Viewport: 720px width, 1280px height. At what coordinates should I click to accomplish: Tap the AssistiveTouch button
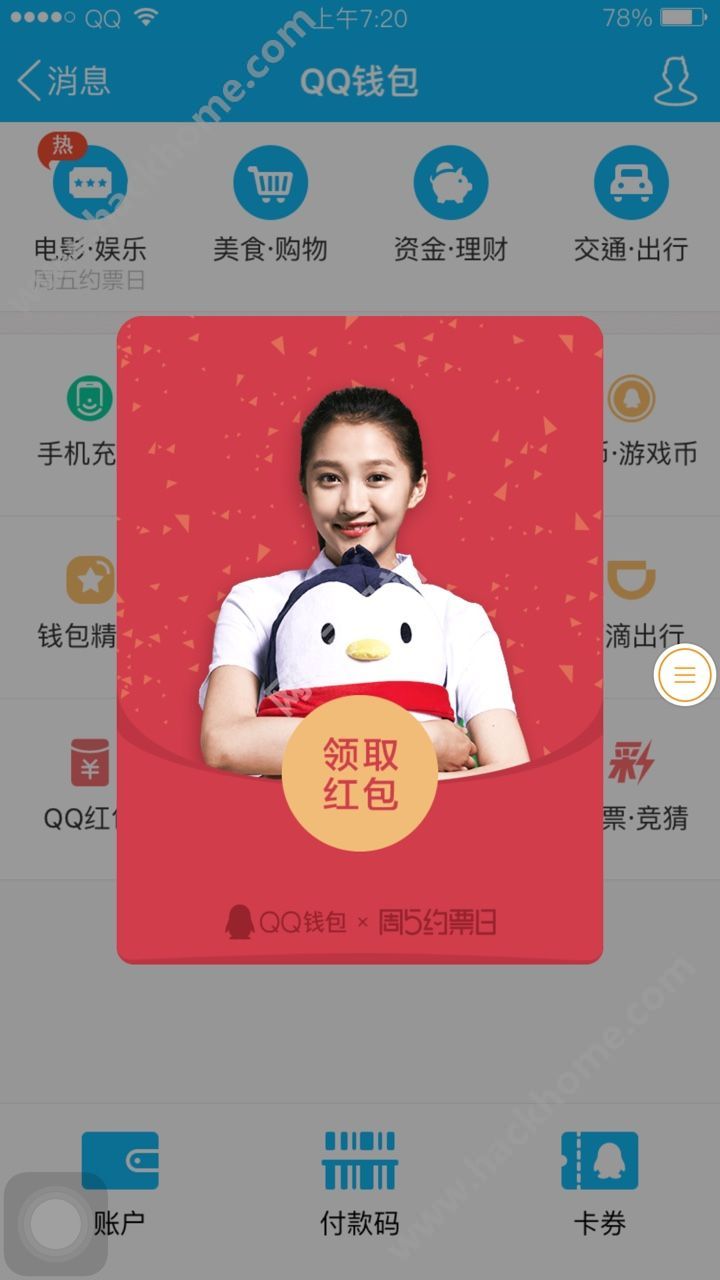[x=55, y=1225]
